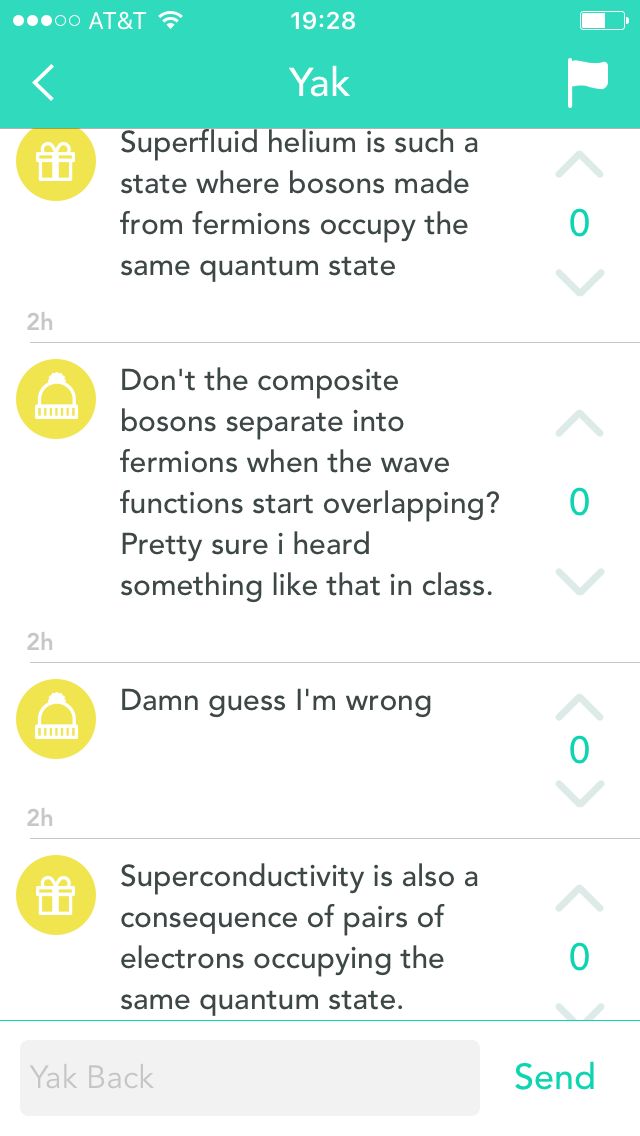Downvote the "Don't the composite bosons" reply
This screenshot has width=640, height=1136.
(x=579, y=580)
